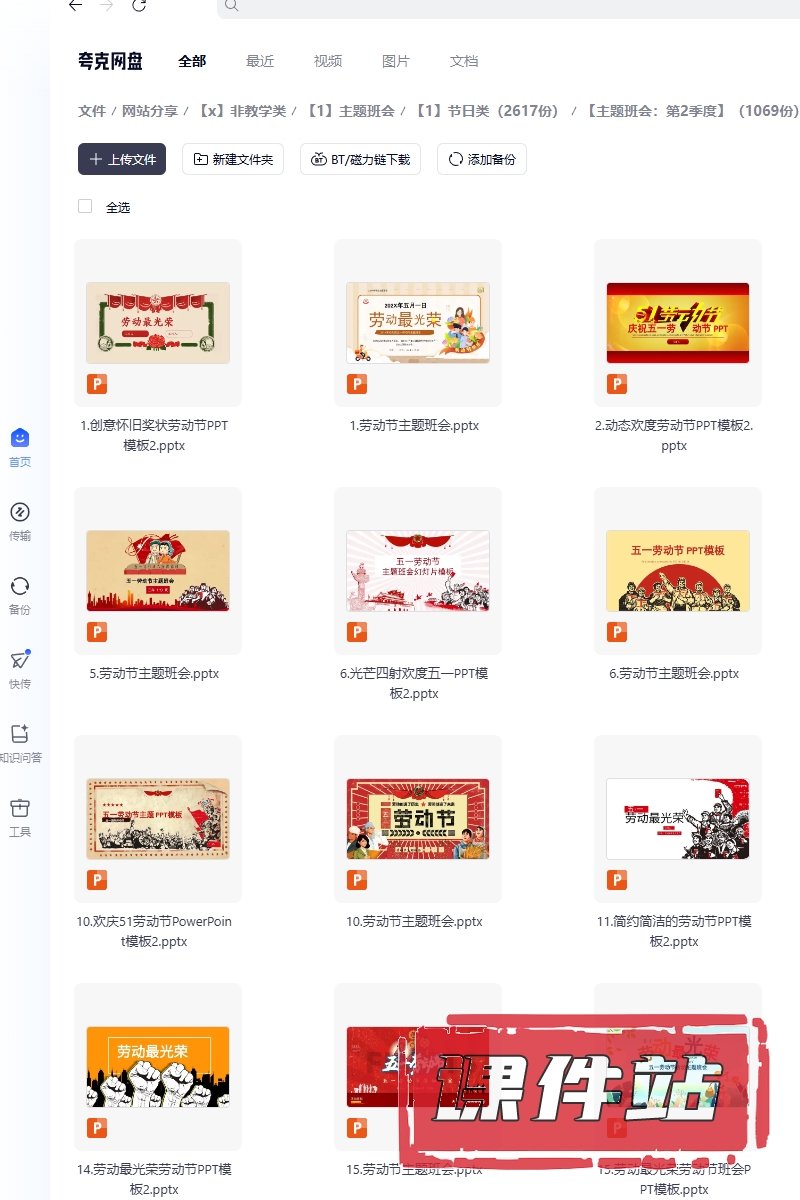This screenshot has width=800, height=1200.
Task: Open the 工具 sidebar item
Action: pyautogui.click(x=20, y=816)
